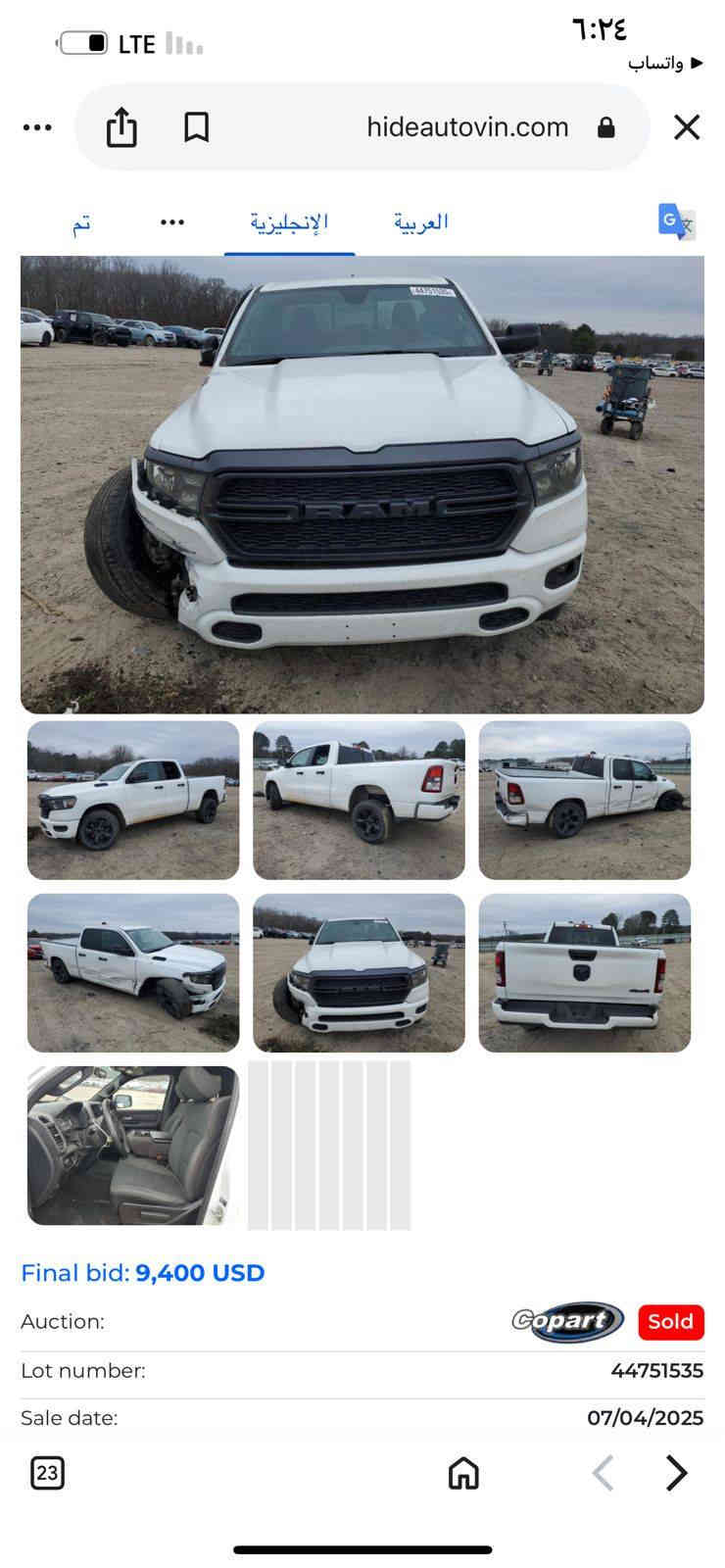This screenshot has height=1568, width=725.
Task: Open the tab switcher showing 23 tabs
Action: (47, 1473)
